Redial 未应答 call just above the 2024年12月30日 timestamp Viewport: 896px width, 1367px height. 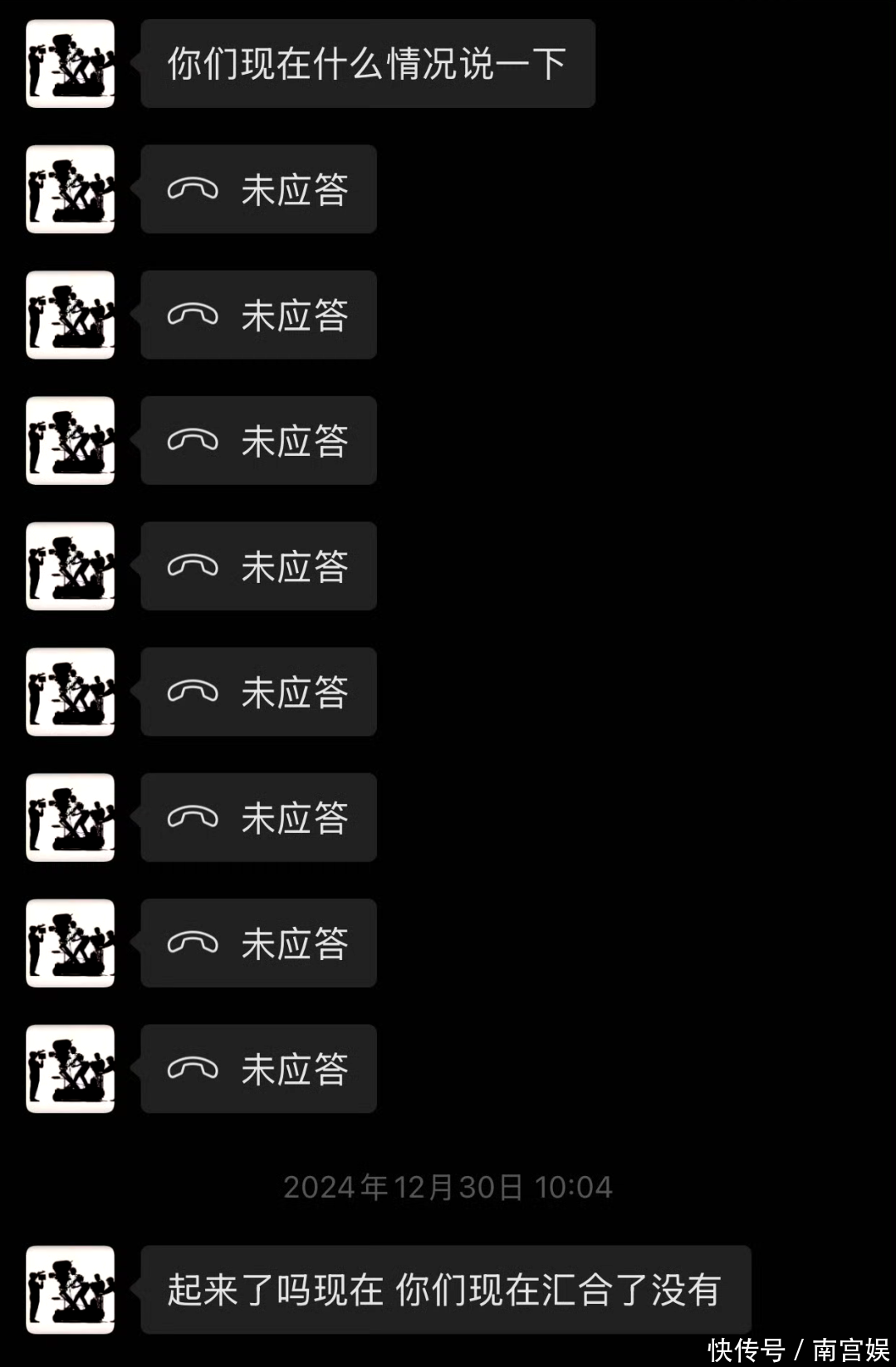click(x=258, y=1069)
